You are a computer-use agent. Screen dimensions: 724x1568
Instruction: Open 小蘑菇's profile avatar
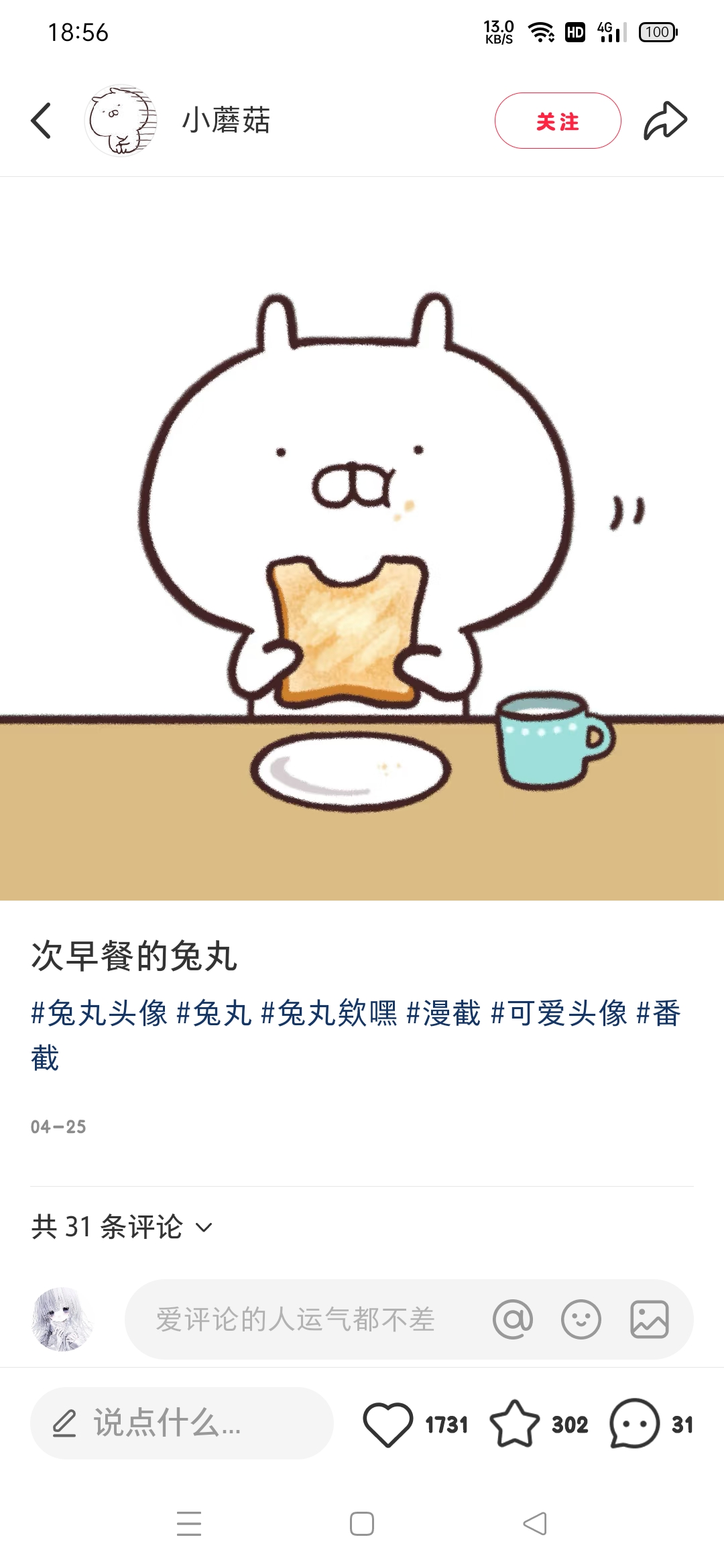click(121, 119)
